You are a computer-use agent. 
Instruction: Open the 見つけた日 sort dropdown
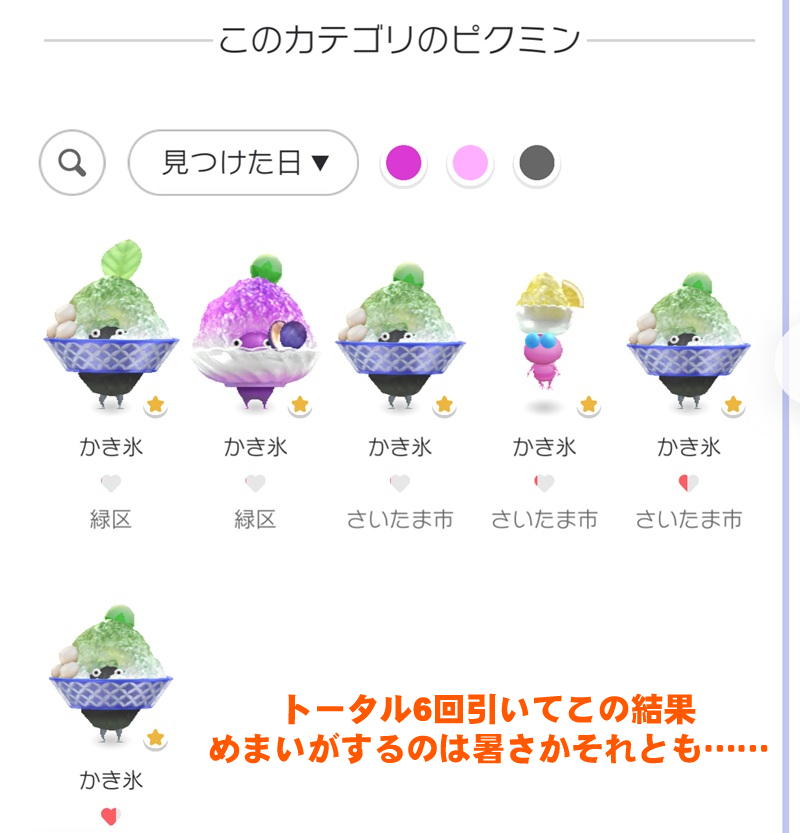[243, 162]
